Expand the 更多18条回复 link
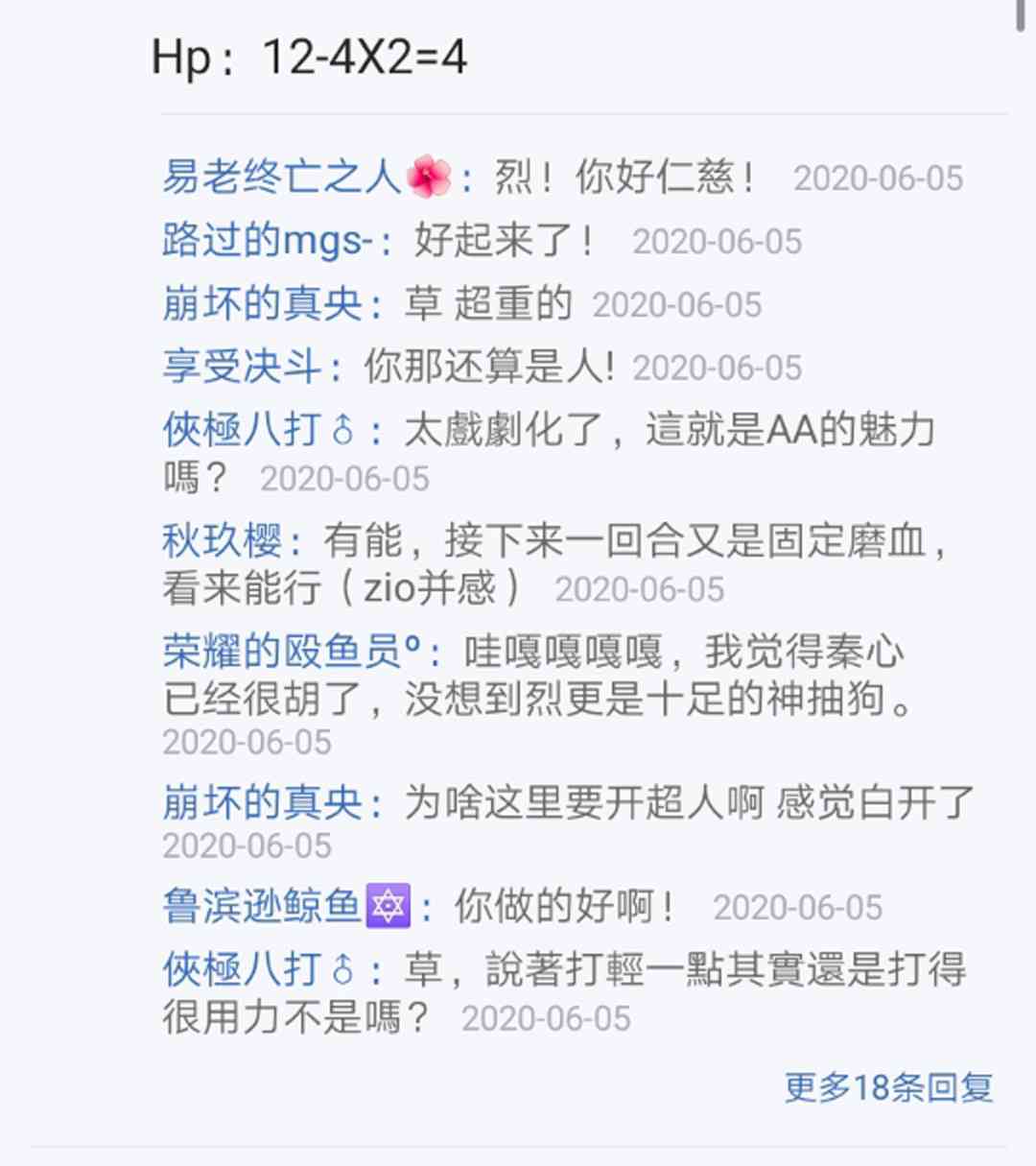 click(x=888, y=1087)
